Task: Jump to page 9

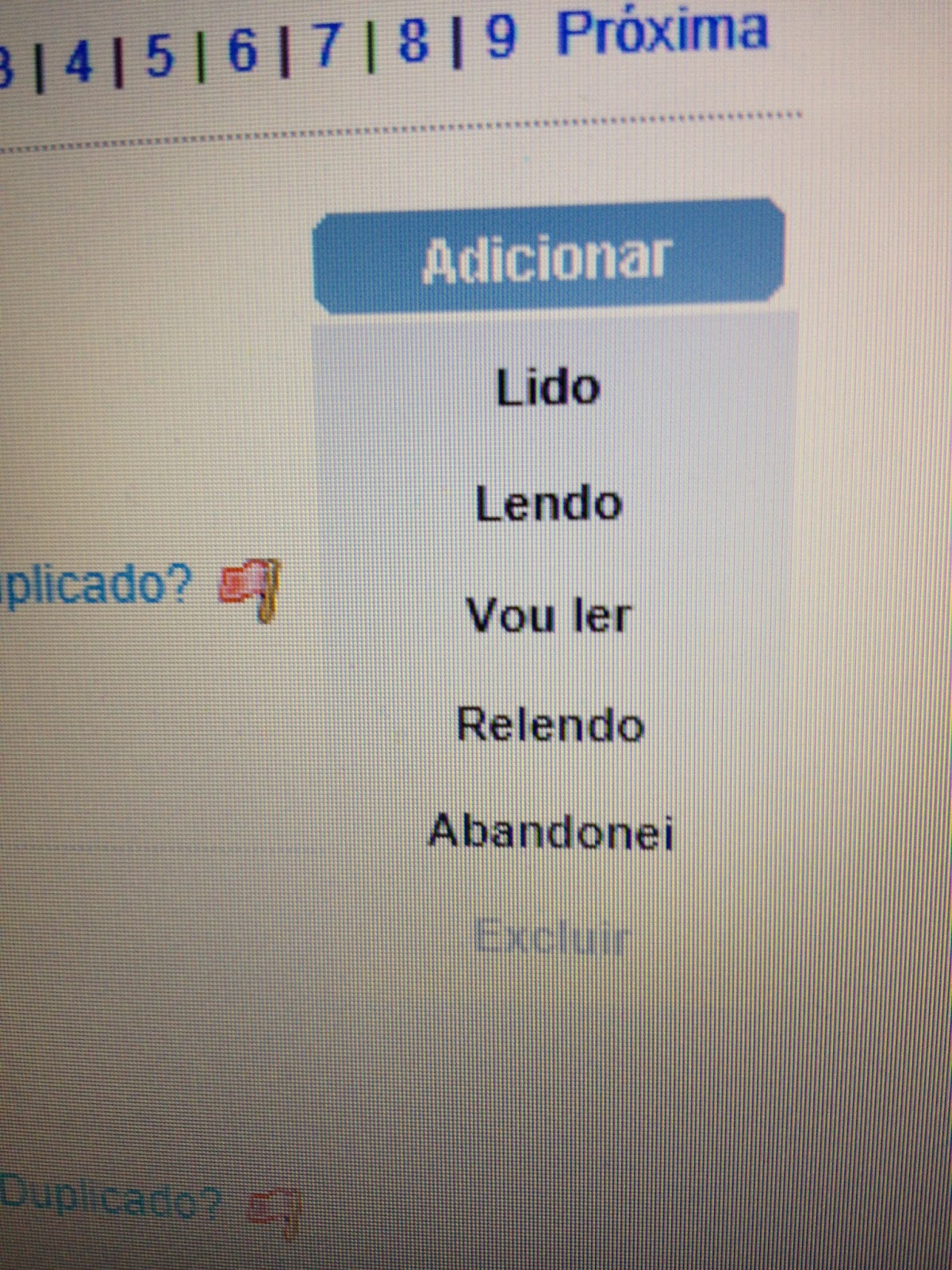Action: pos(500,37)
